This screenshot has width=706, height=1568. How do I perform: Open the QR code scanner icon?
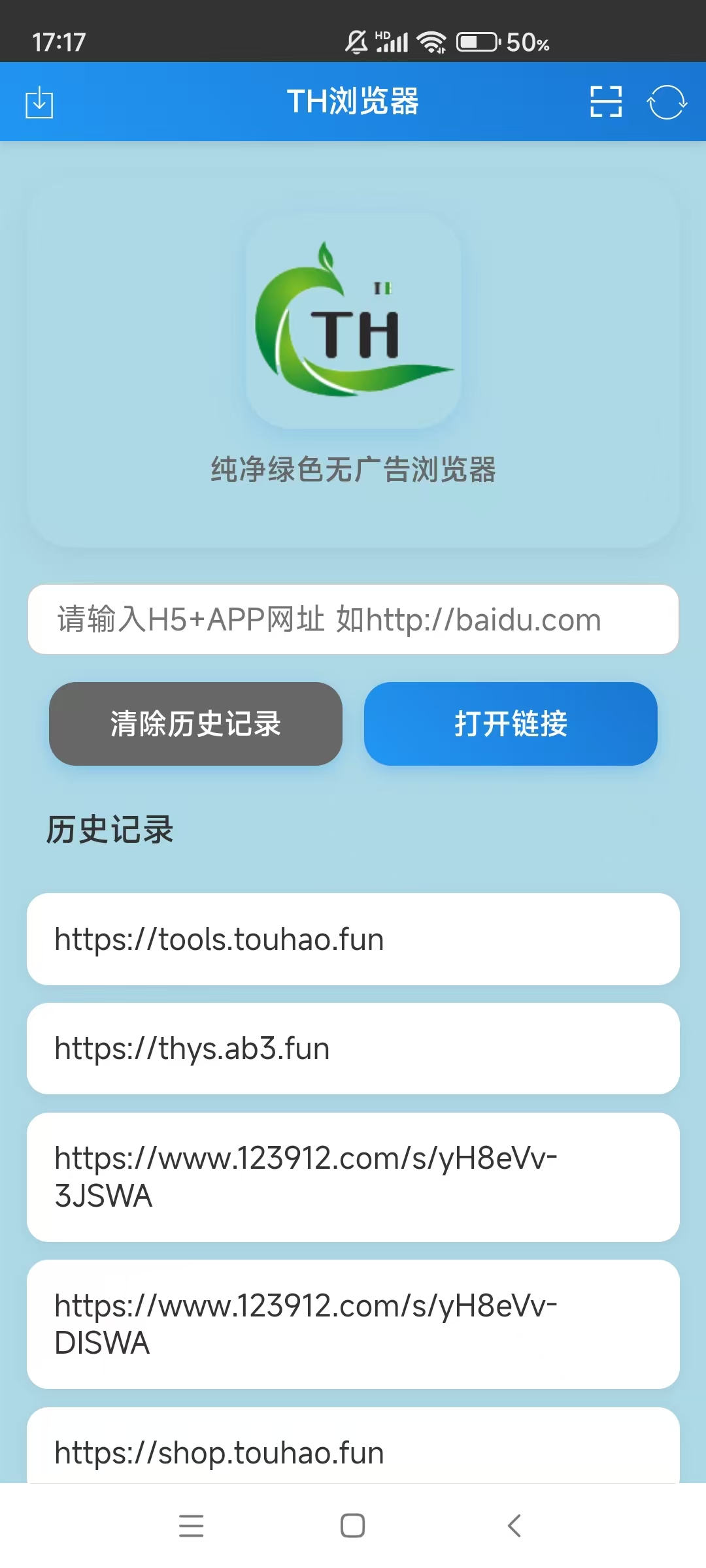click(605, 101)
